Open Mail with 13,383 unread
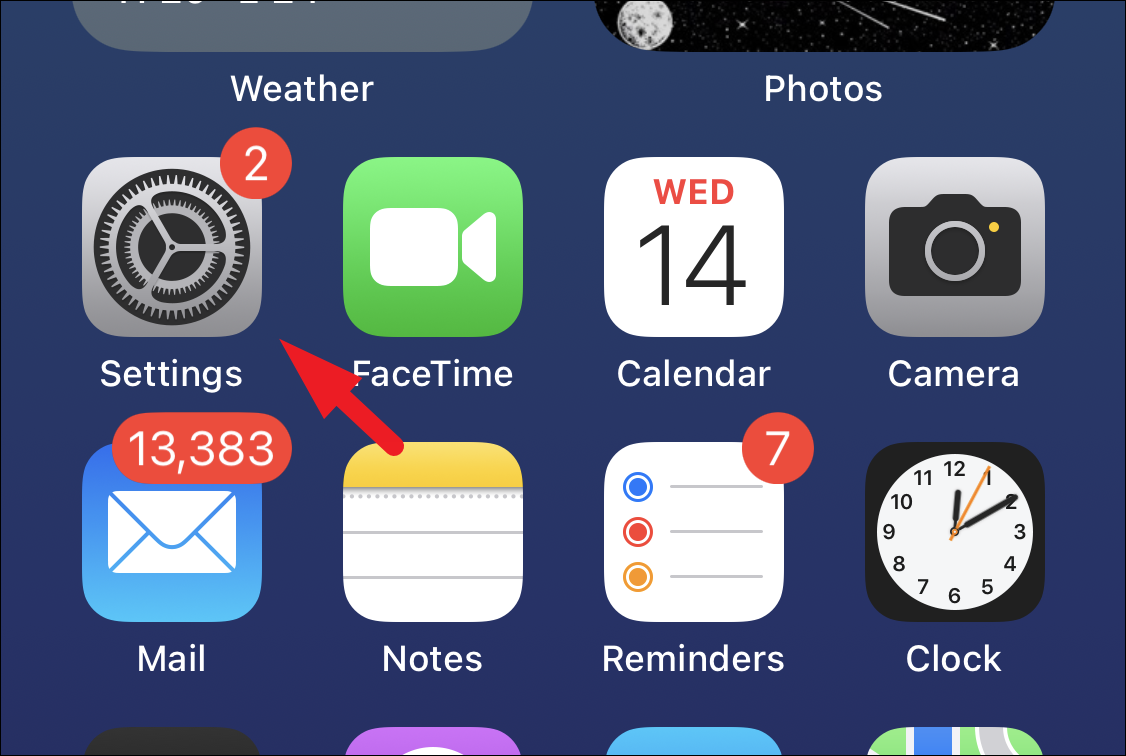 172,532
